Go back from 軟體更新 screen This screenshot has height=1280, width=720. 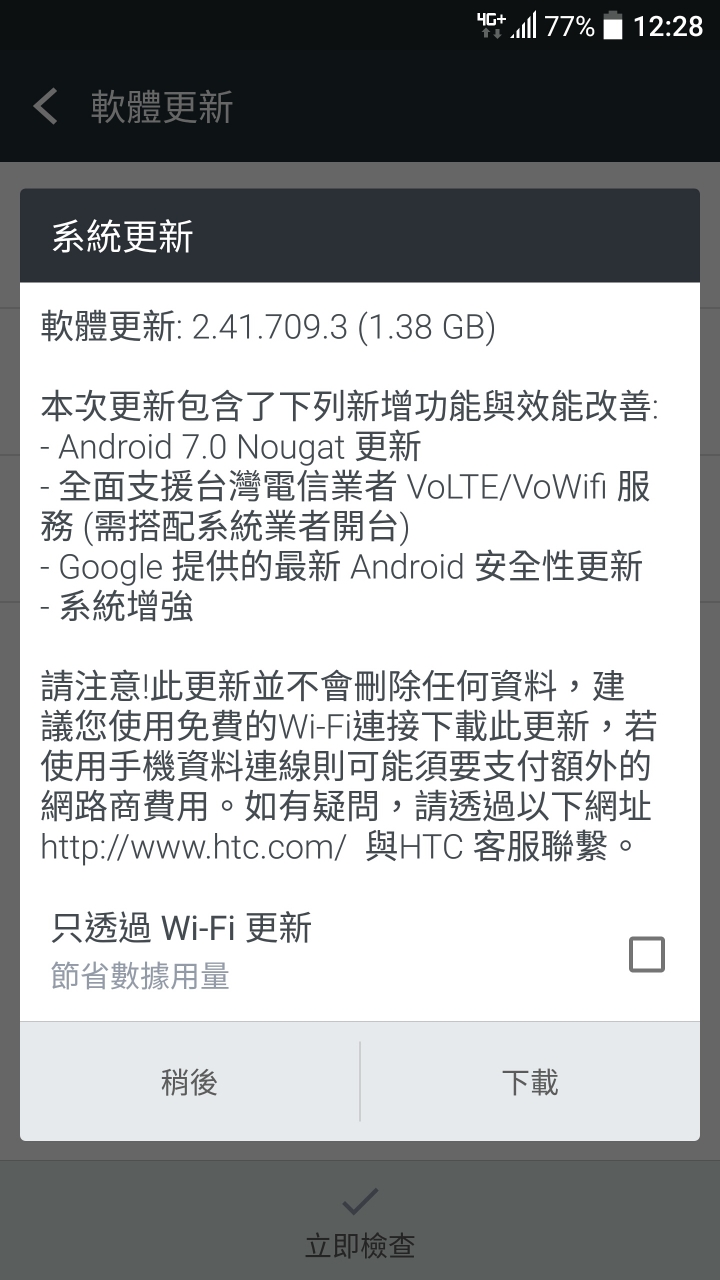(46, 106)
